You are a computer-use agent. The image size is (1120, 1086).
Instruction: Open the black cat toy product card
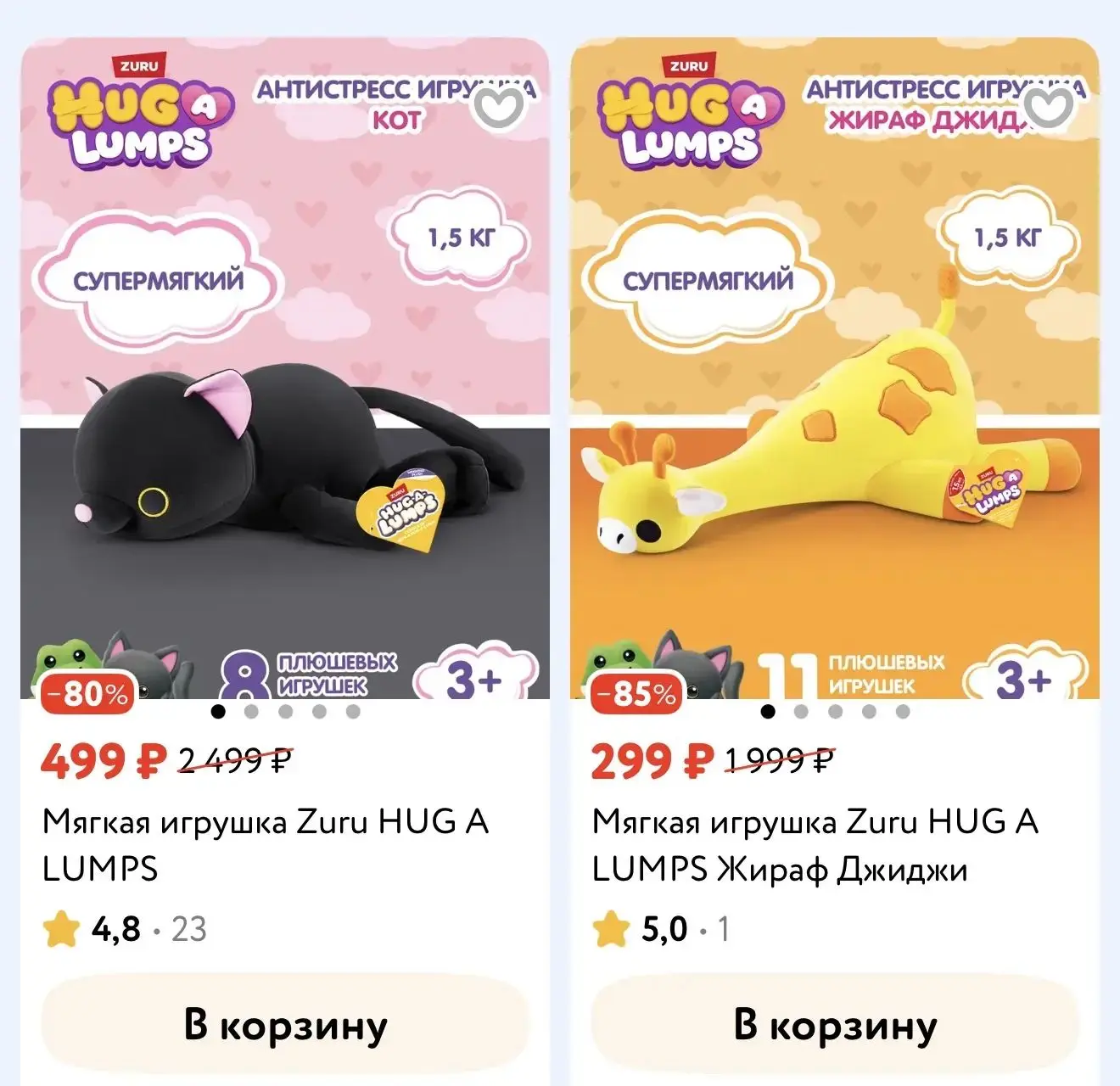285,368
